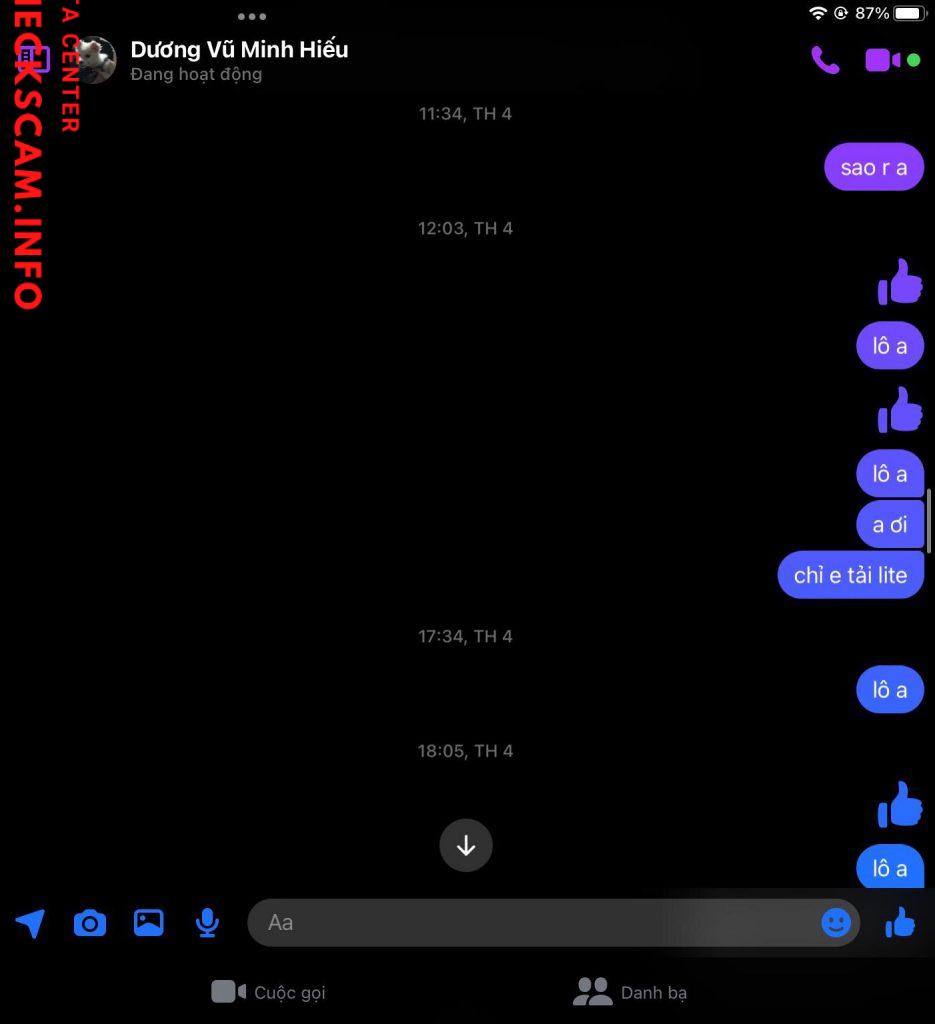The height and width of the screenshot is (1024, 935).
Task: Open the emoji picker in message field
Action: click(836, 922)
